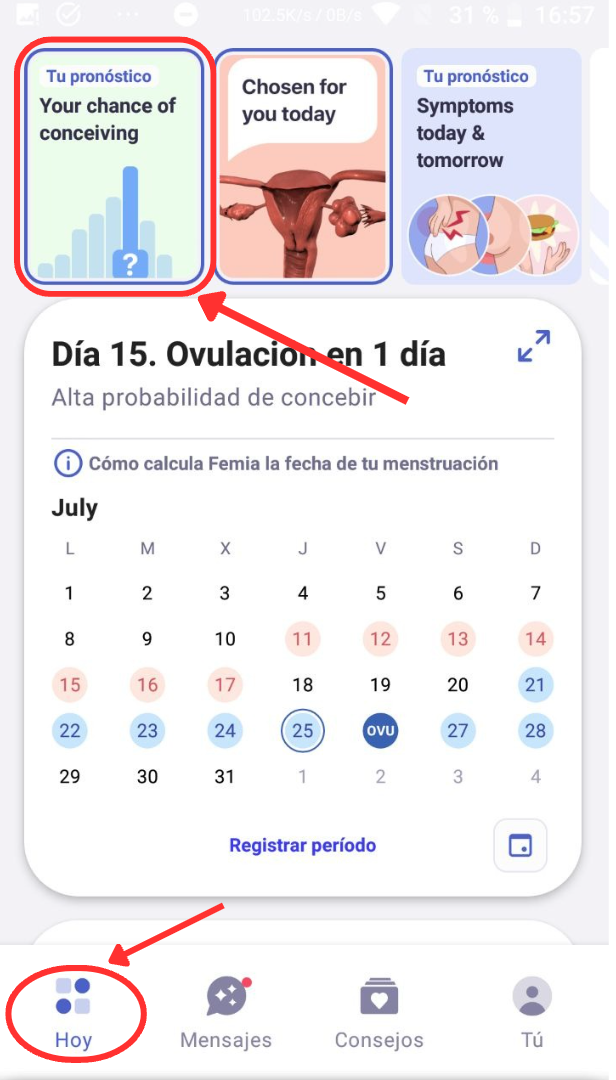616x1080 pixels.
Task: Tap Registrar período
Action: tap(302, 845)
